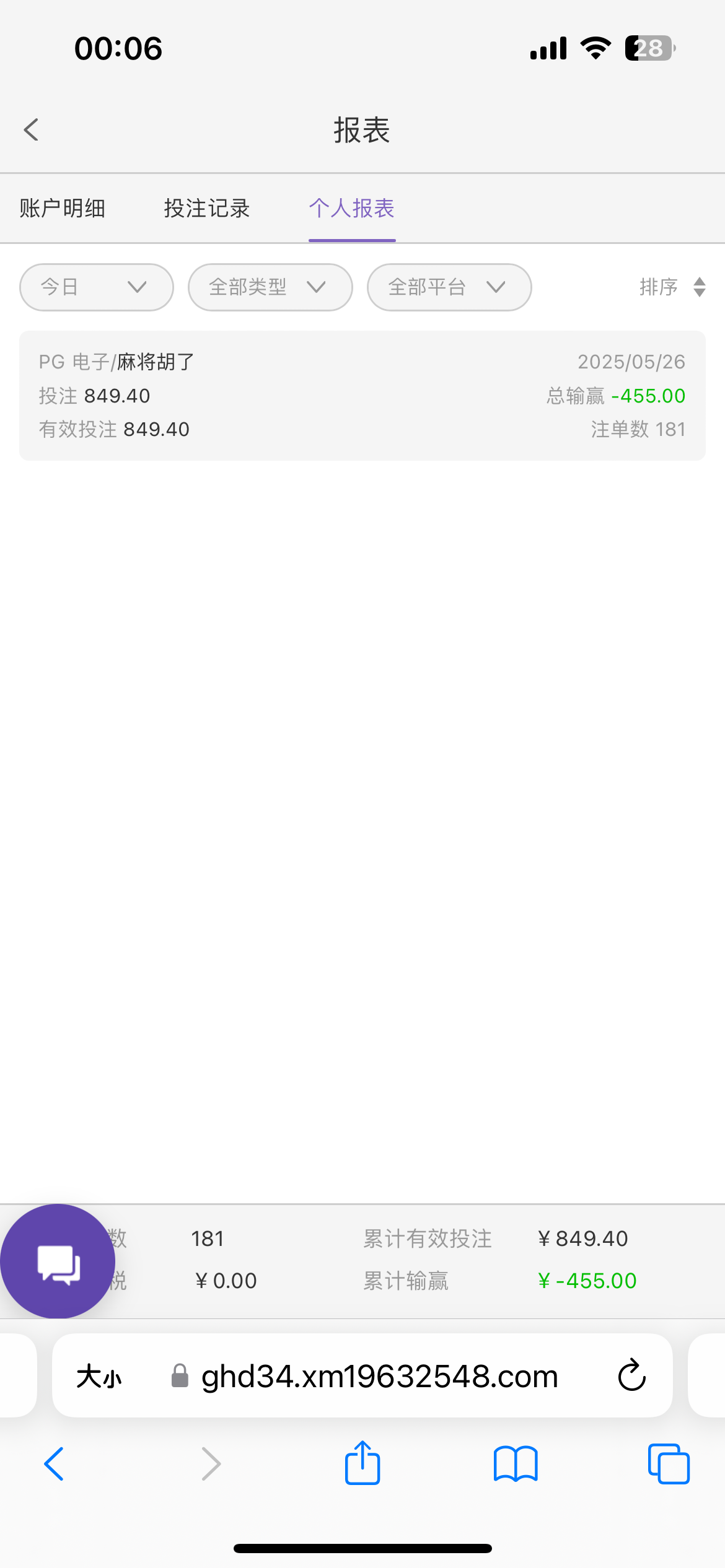Tap the URL address ghd34.xm19632548.com
The width and height of the screenshot is (725, 1568).
pos(379,1377)
